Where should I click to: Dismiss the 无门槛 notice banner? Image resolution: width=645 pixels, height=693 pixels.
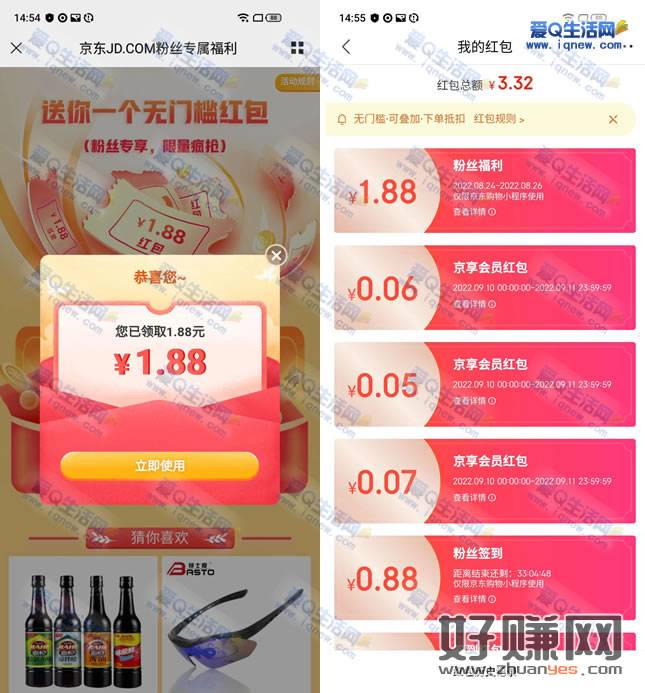tap(613, 119)
